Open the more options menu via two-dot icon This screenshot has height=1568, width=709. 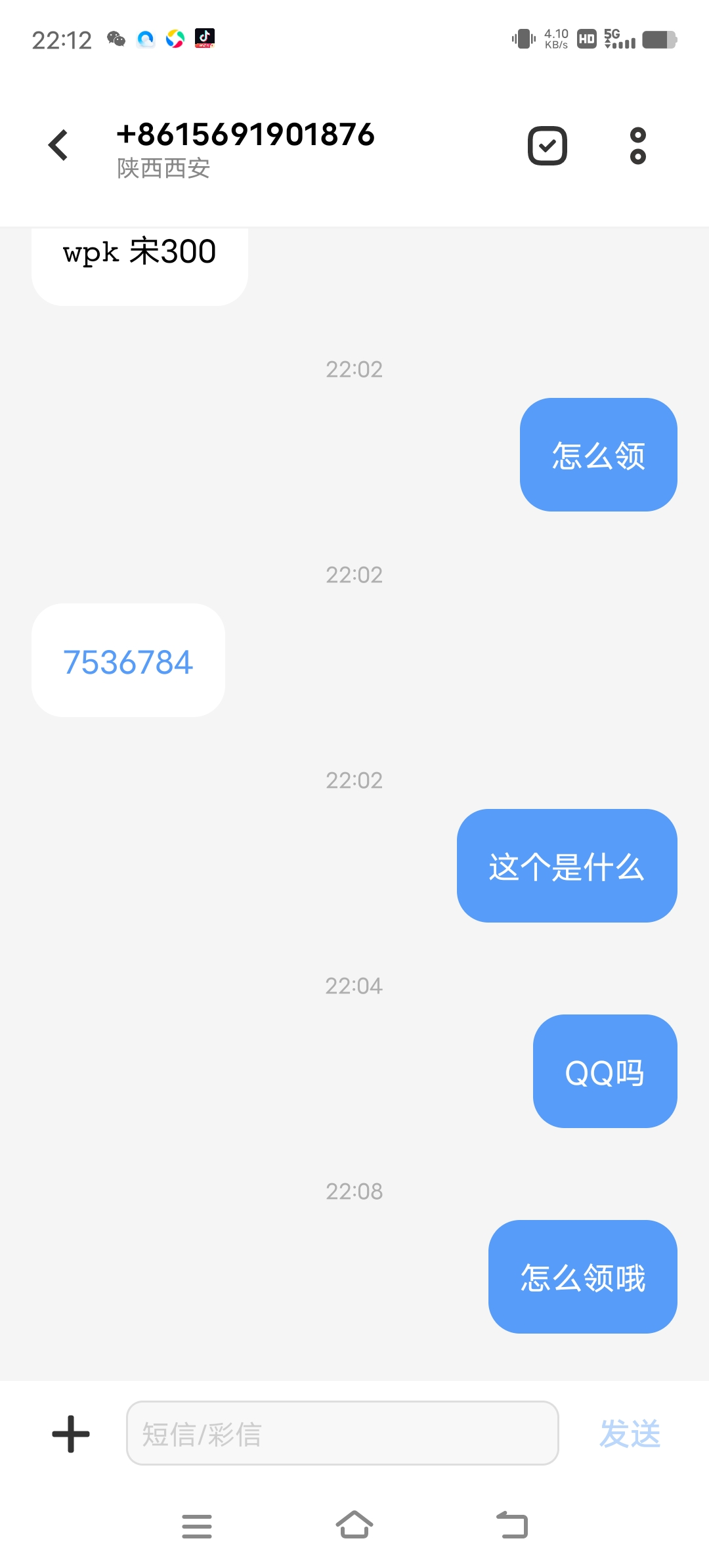(x=637, y=144)
